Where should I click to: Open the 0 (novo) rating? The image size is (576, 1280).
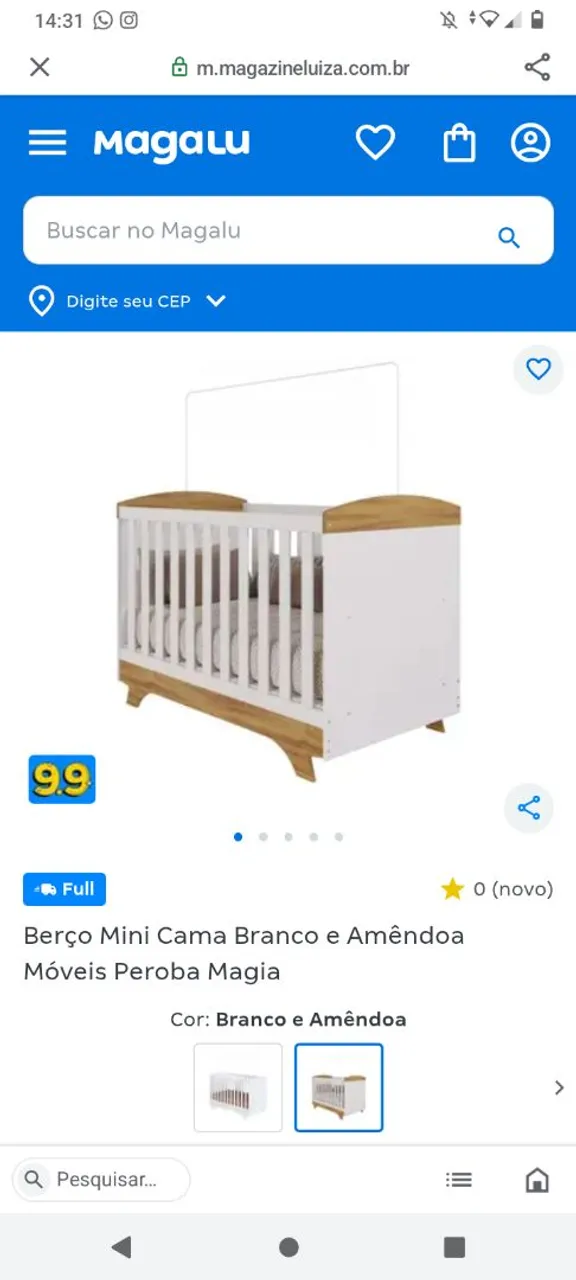(497, 889)
